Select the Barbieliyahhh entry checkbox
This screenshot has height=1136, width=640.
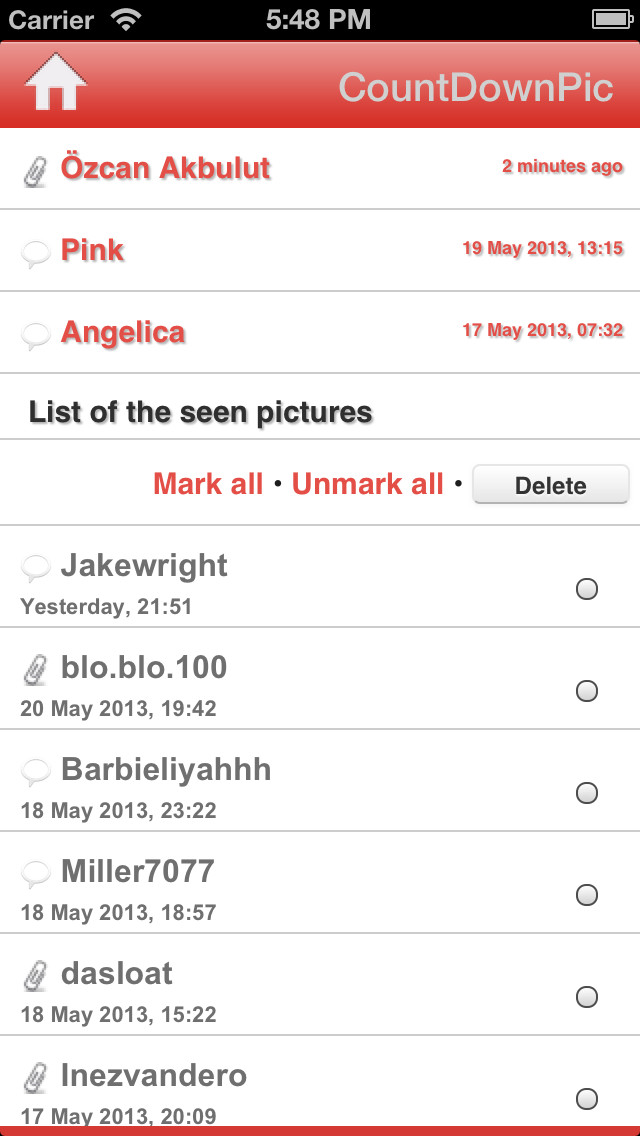tap(586, 793)
